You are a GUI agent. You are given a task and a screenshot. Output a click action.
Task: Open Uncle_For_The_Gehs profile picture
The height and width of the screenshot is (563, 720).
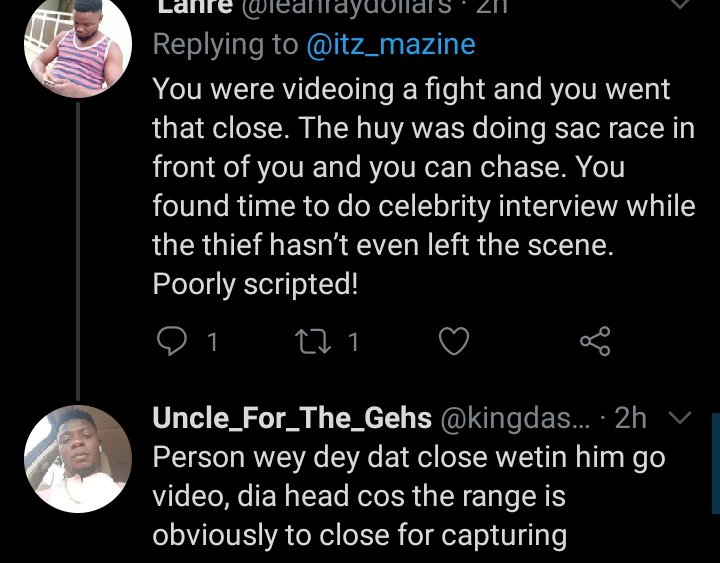(75, 455)
